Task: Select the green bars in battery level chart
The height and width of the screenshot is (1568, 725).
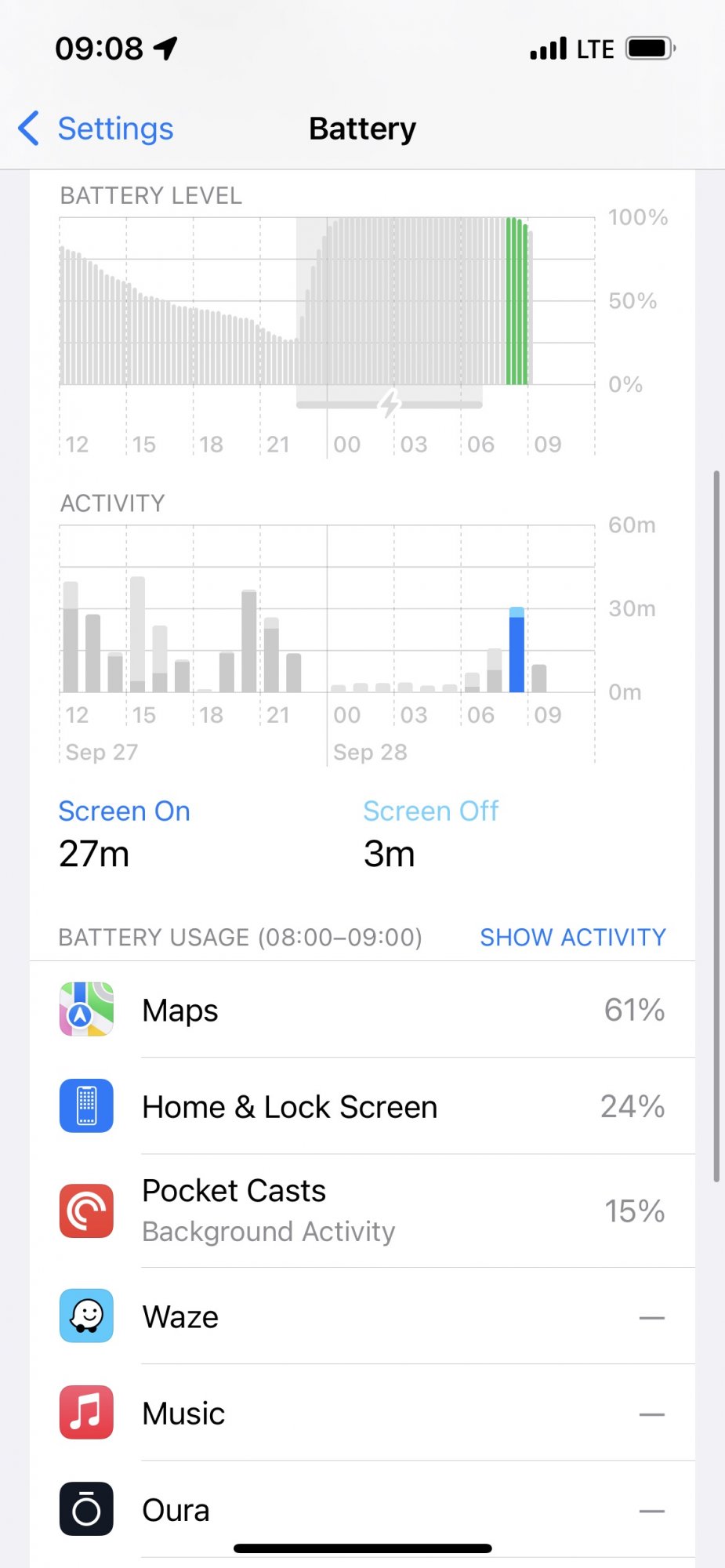Action: [x=518, y=301]
